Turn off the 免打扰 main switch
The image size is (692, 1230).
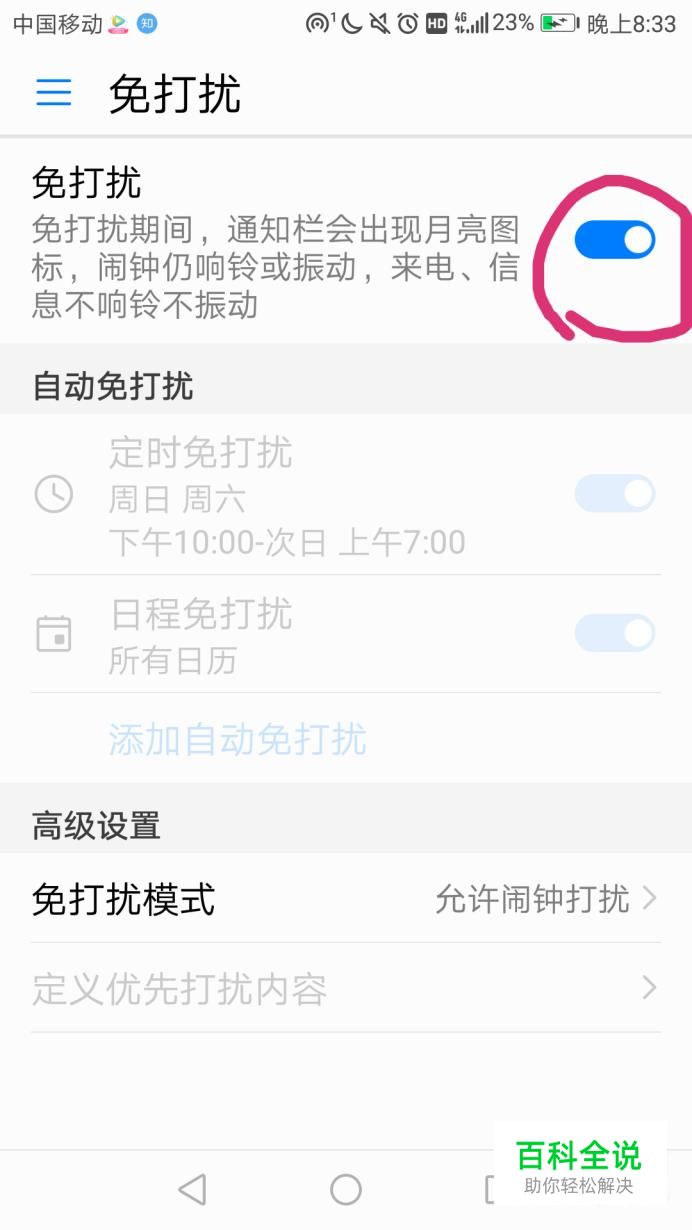pos(615,240)
